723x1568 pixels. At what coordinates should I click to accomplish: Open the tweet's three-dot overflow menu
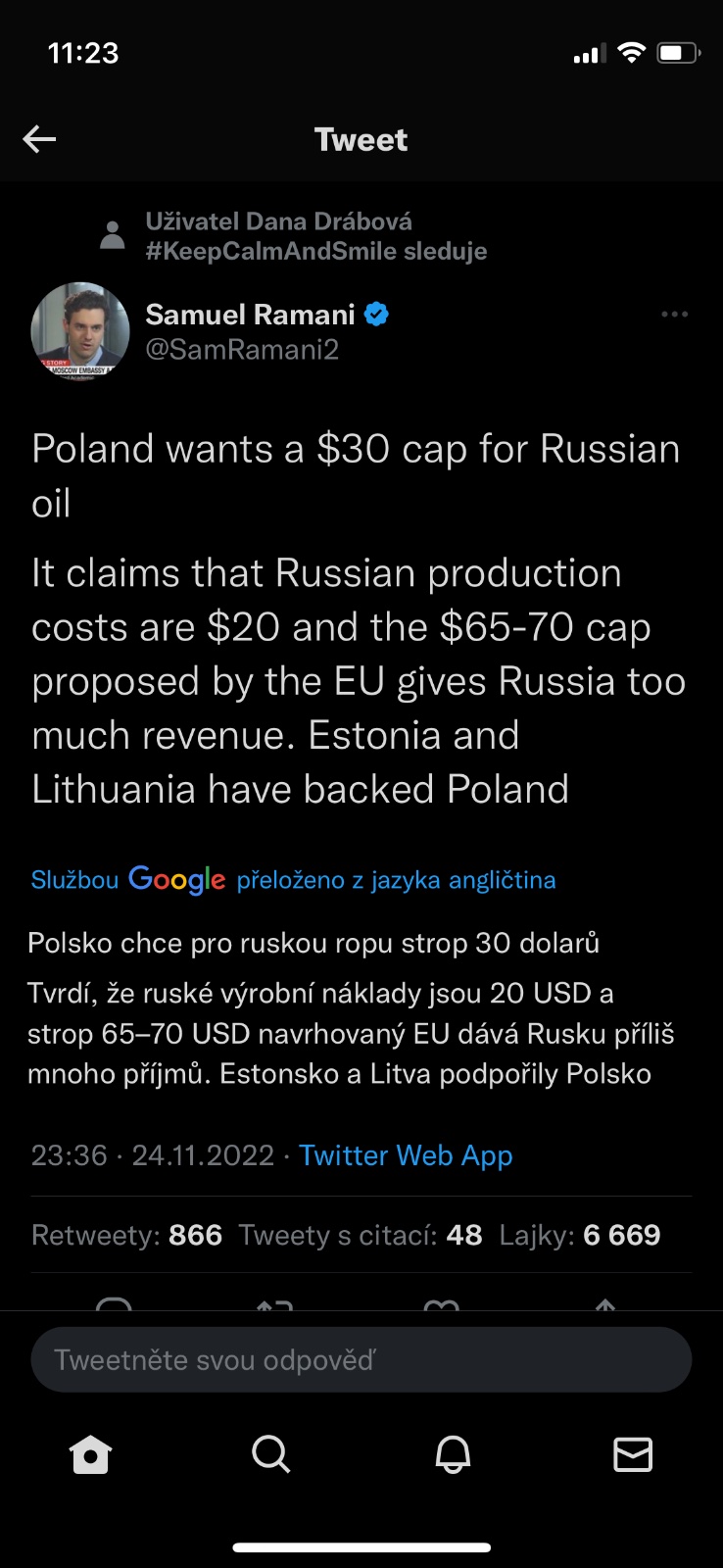(x=674, y=315)
